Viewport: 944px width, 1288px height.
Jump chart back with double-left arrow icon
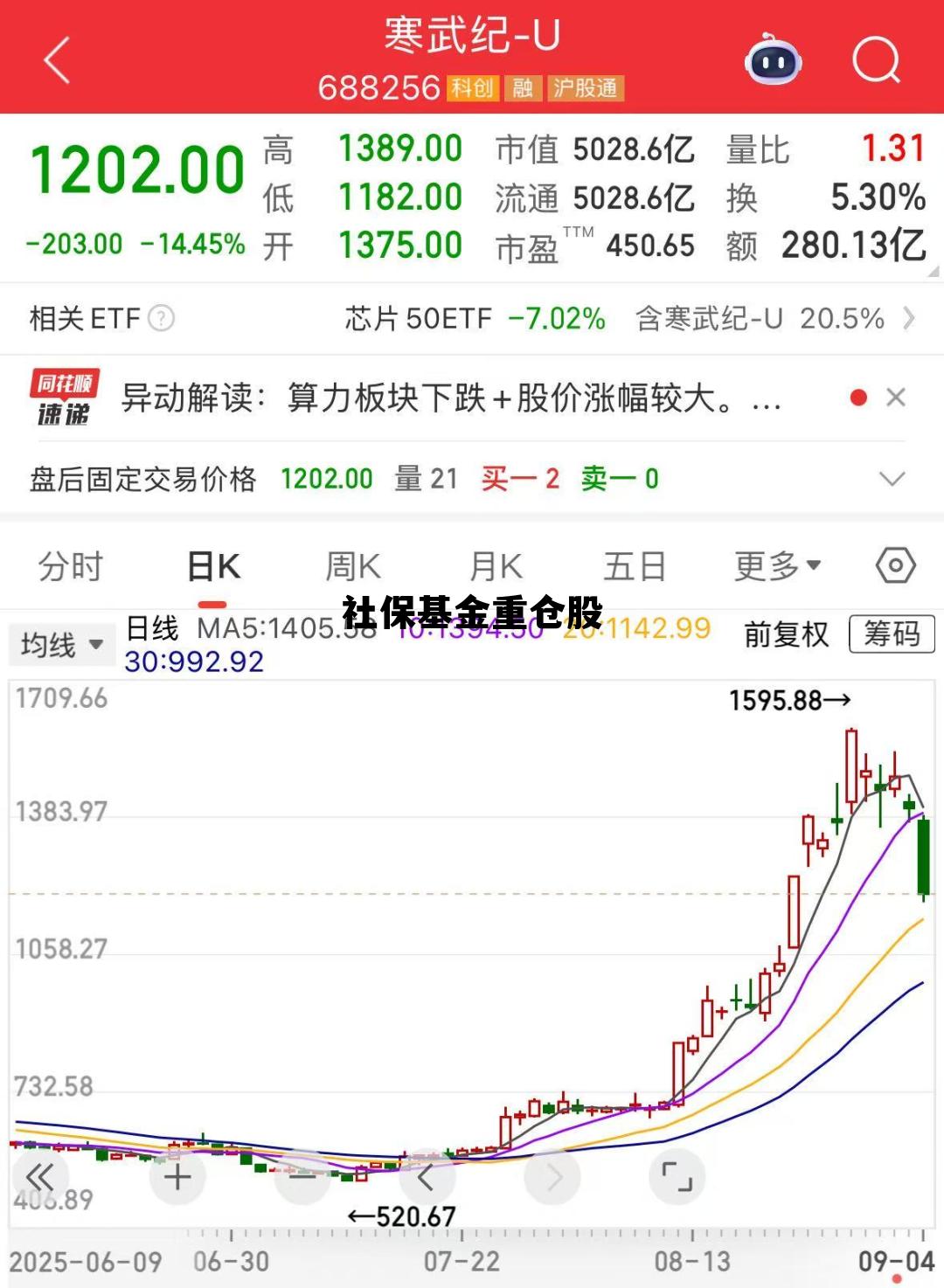[40, 1177]
